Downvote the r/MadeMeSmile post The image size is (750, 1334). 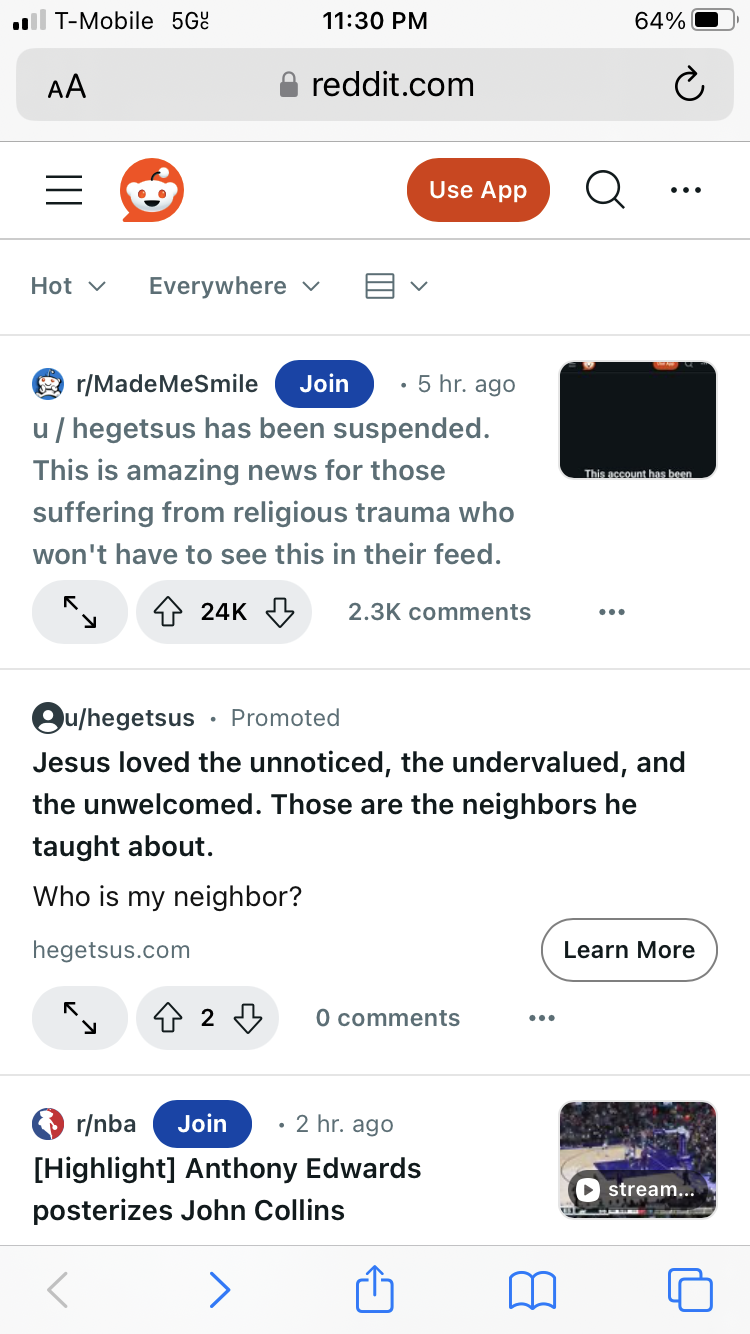click(280, 612)
